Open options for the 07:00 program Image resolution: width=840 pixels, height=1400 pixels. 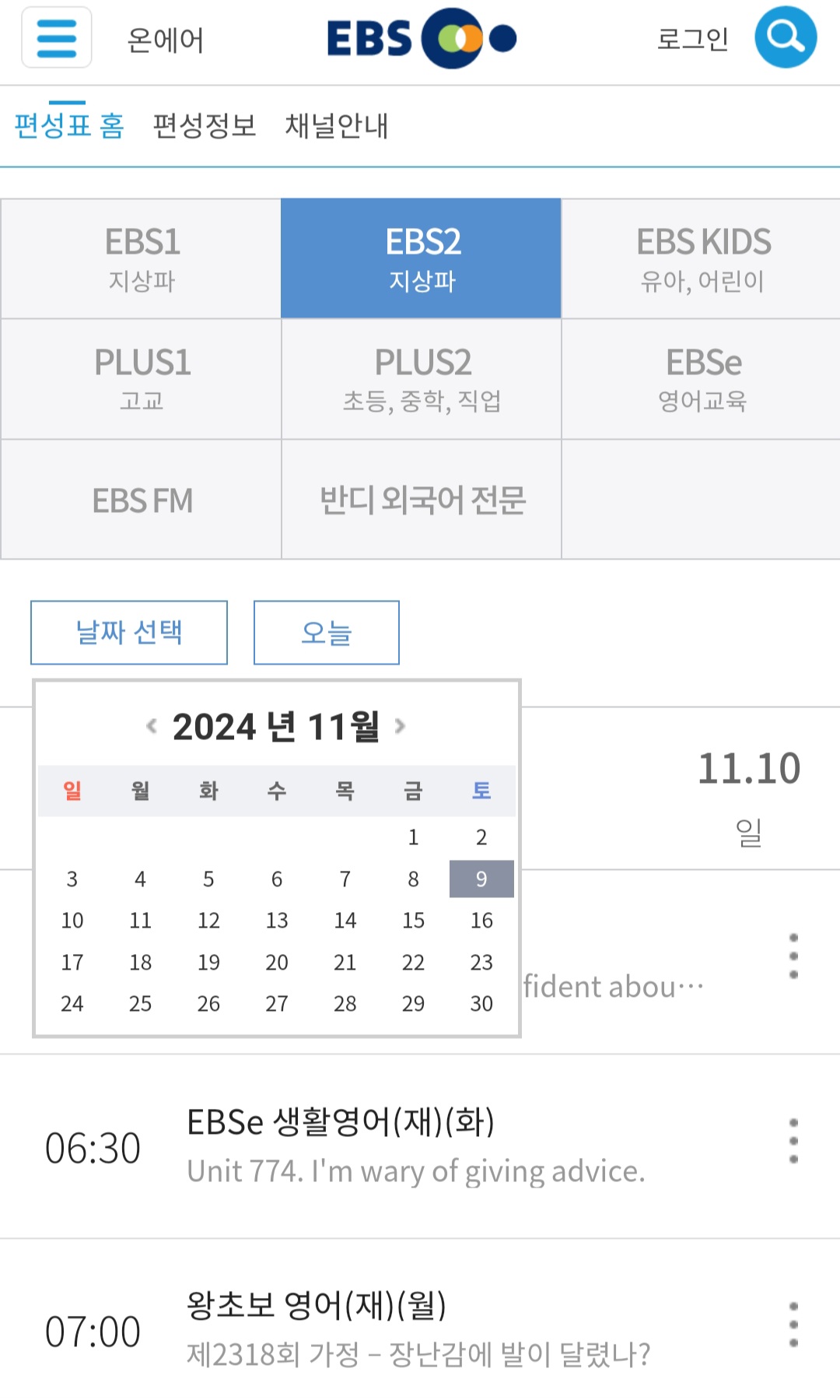click(793, 1328)
